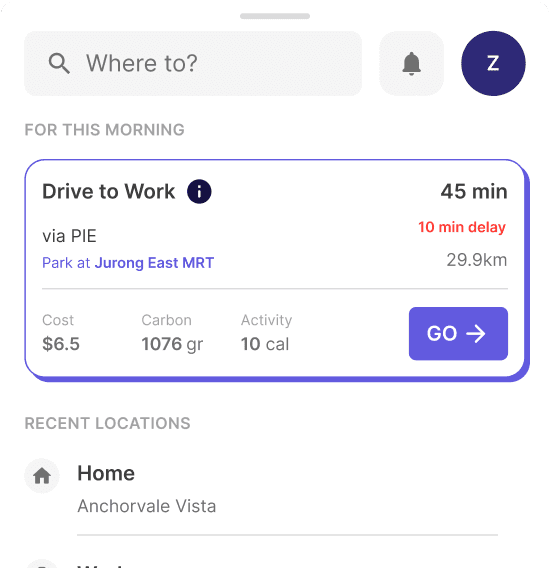Open the notifications bell
The width and height of the screenshot is (549, 568).
[411, 63]
